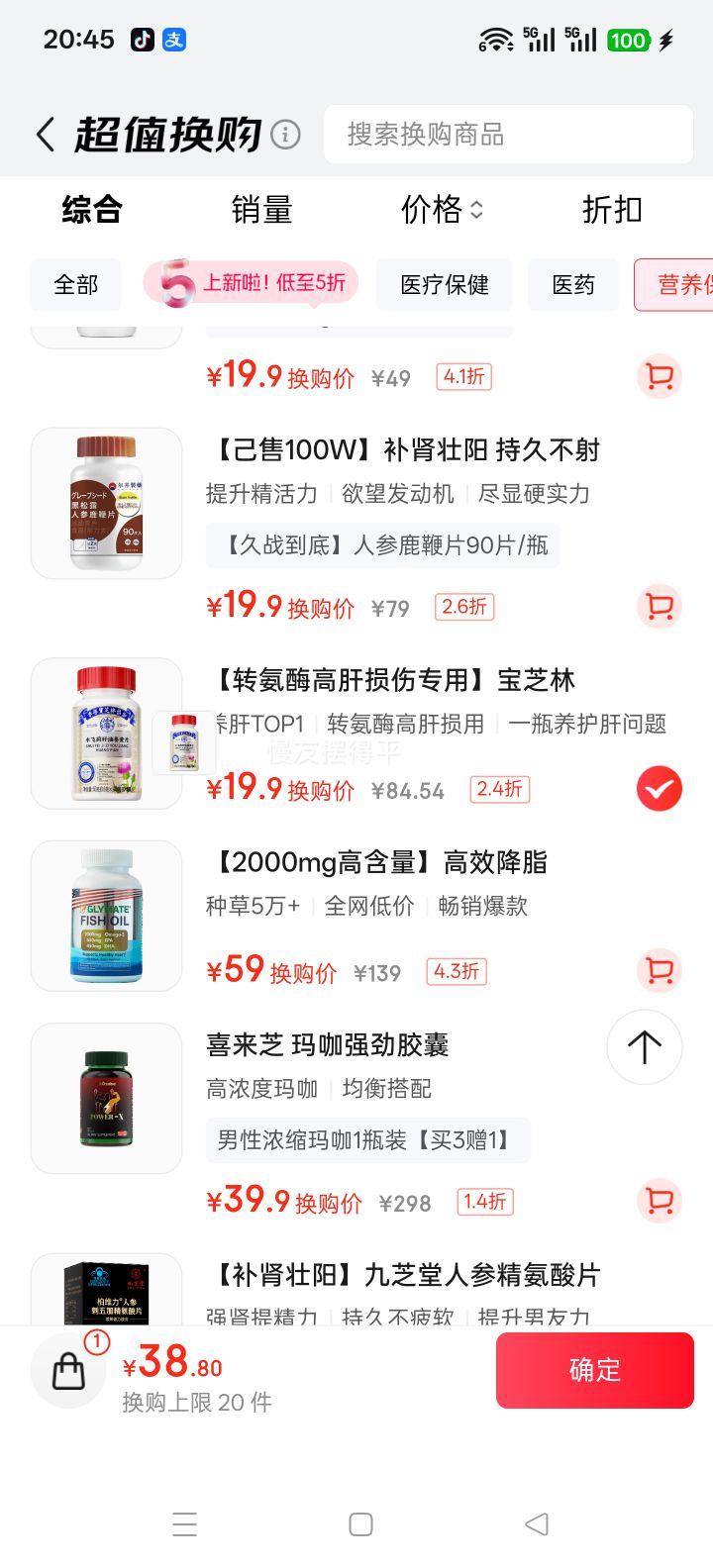
Task: Confirm selection with 确定 button
Action: [594, 1370]
